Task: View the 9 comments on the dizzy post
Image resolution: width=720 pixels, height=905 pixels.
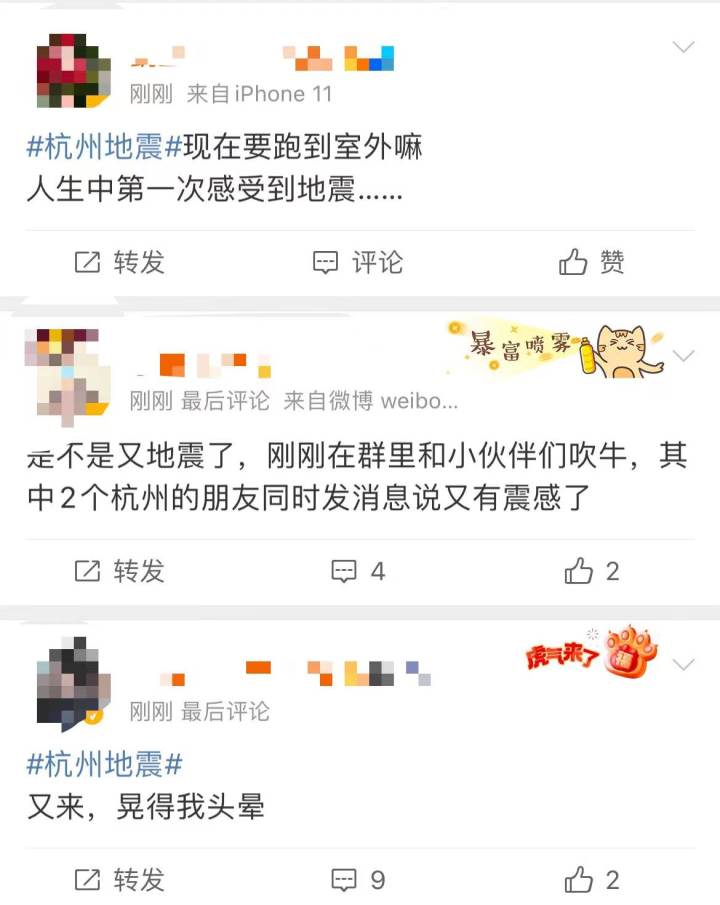Action: pos(358,880)
